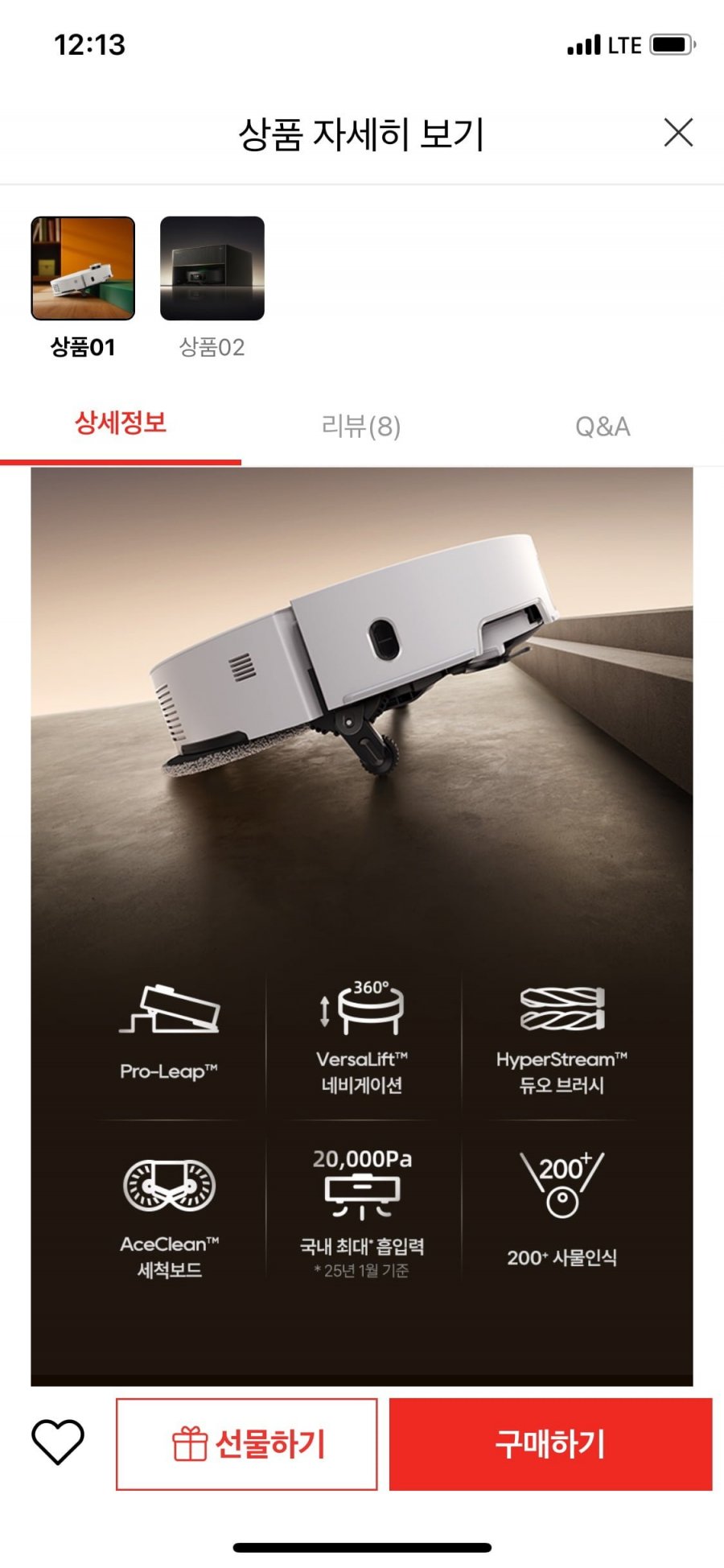Tap the 선물하기 gift button

point(247,1444)
